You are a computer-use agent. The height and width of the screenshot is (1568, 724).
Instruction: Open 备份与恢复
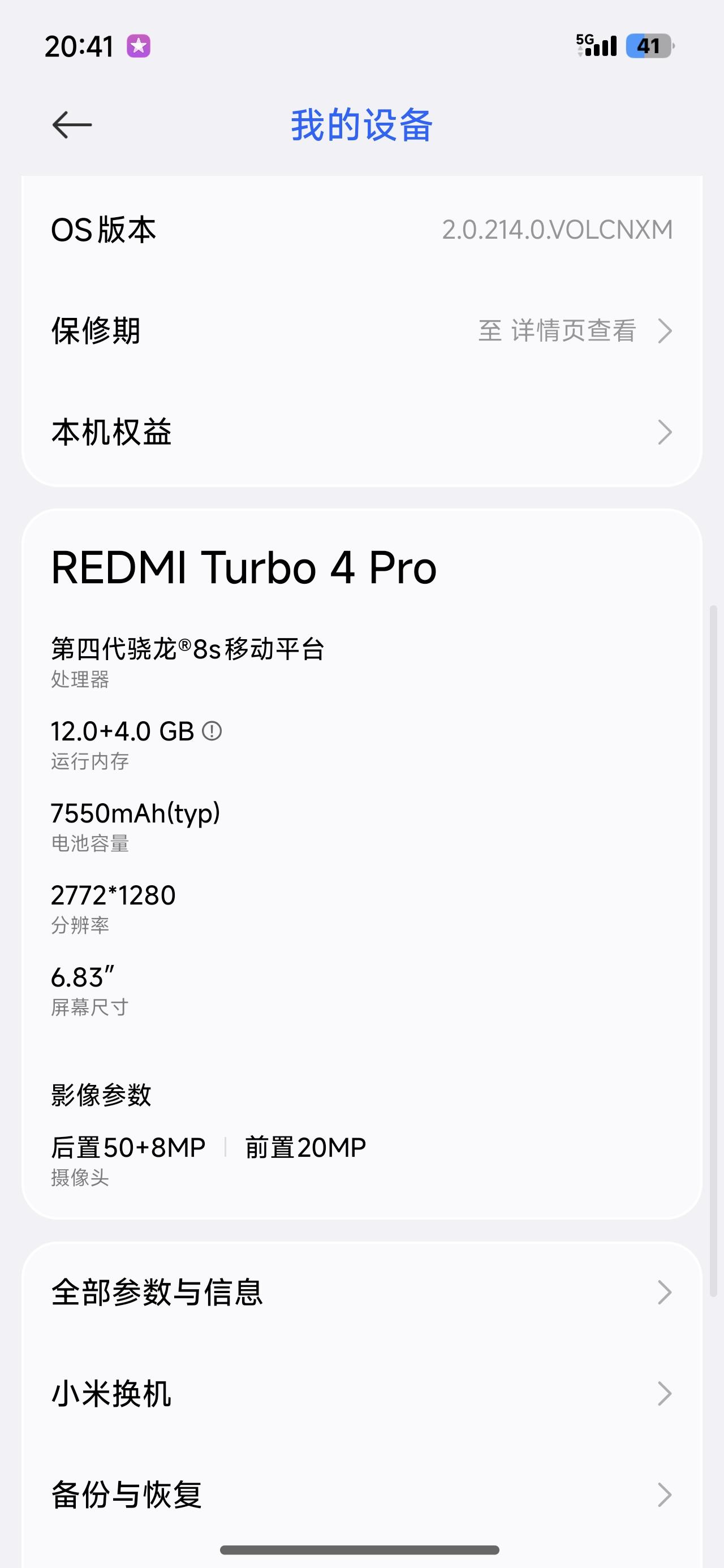tap(361, 1495)
